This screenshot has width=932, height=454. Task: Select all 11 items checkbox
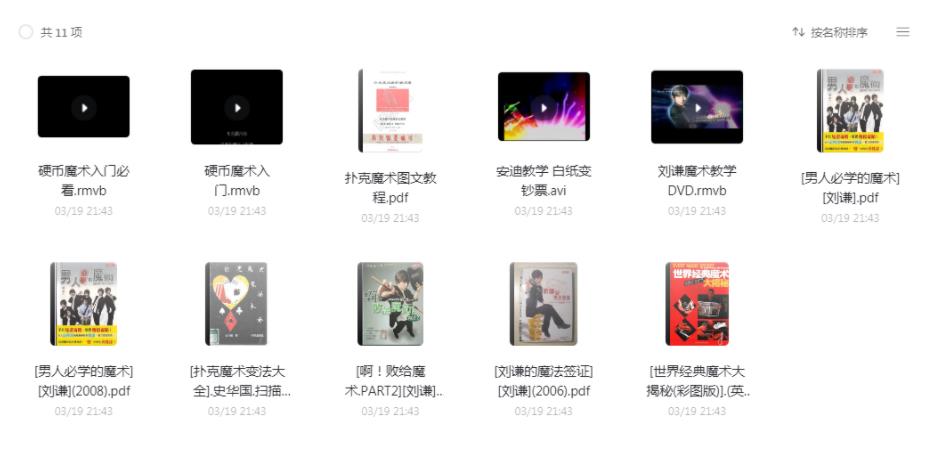coord(26,33)
